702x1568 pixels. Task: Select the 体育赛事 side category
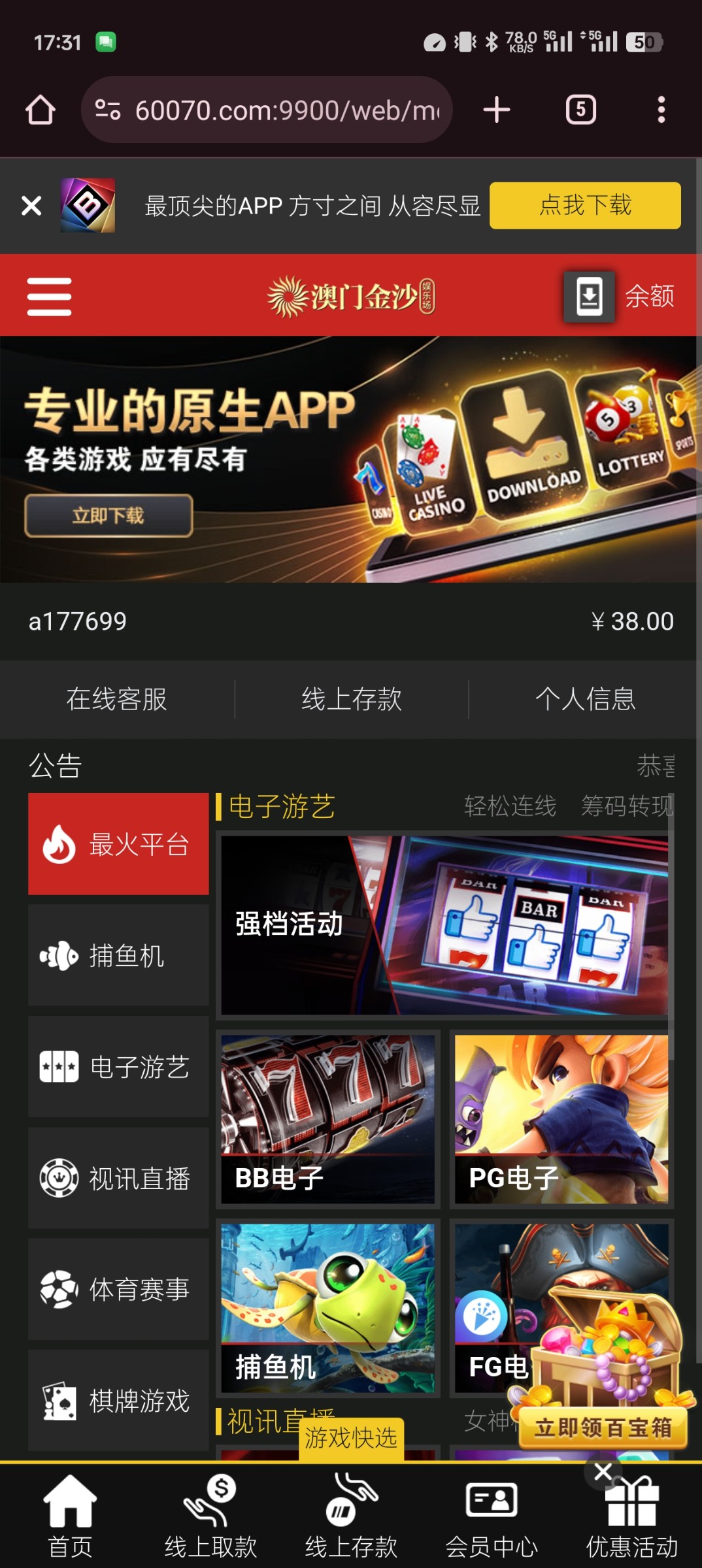(118, 1289)
